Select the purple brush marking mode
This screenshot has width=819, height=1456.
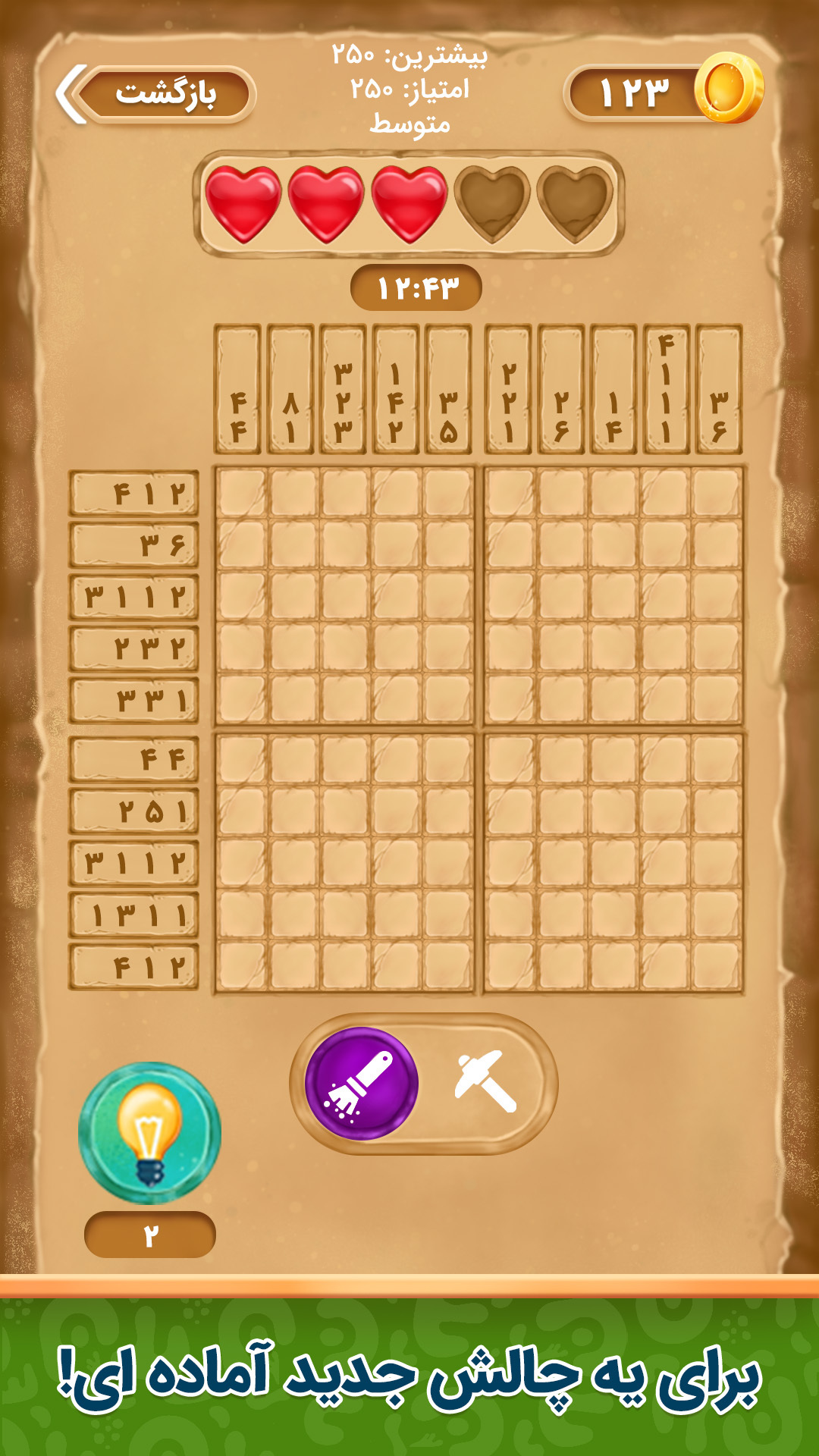362,1084
